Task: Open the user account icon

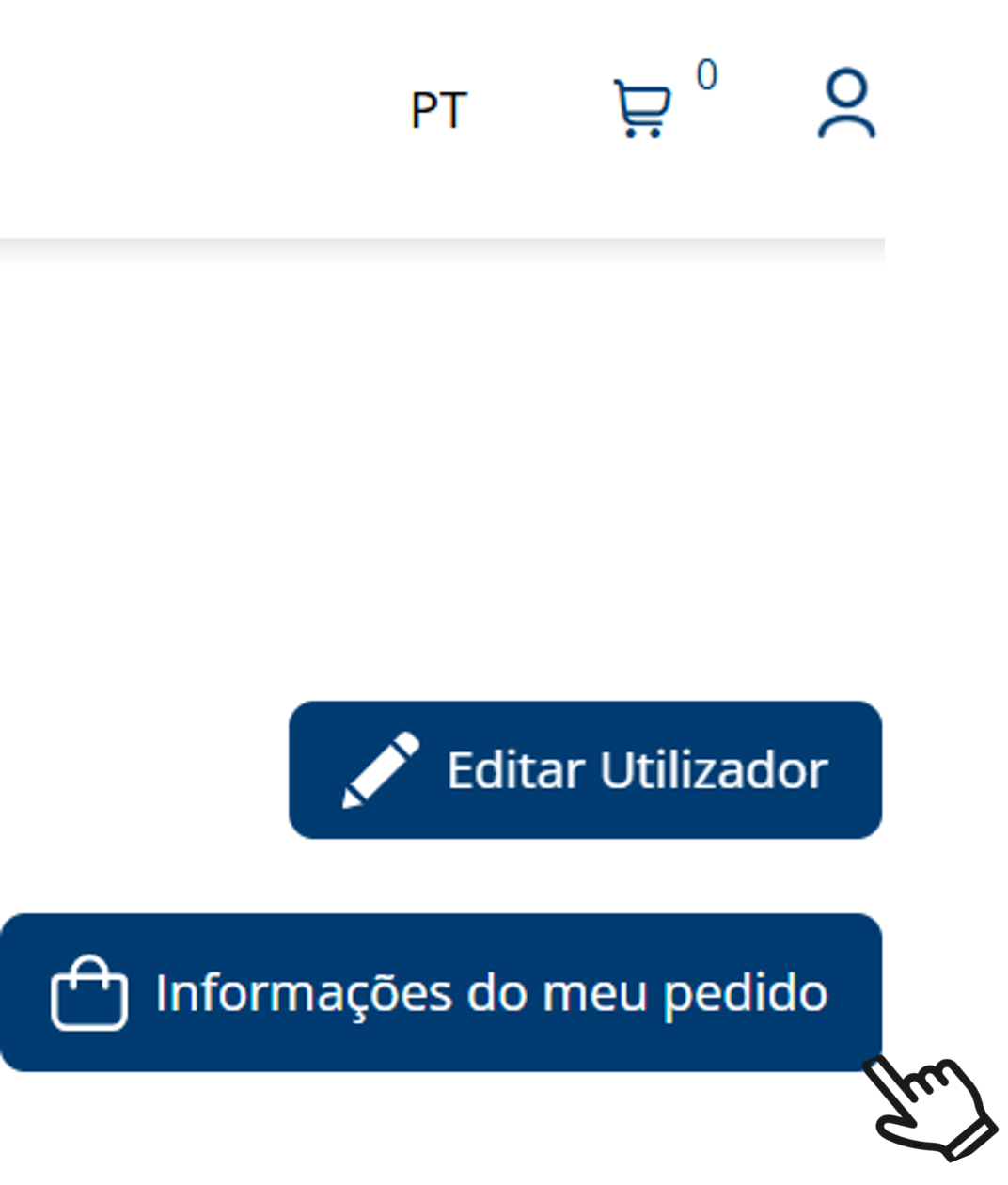Action: tap(847, 103)
